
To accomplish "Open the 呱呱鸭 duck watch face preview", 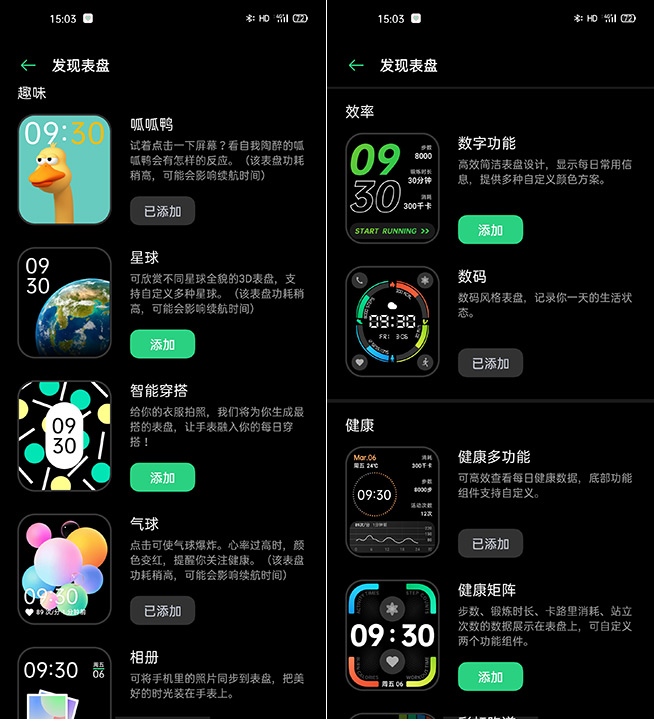I will [64, 169].
